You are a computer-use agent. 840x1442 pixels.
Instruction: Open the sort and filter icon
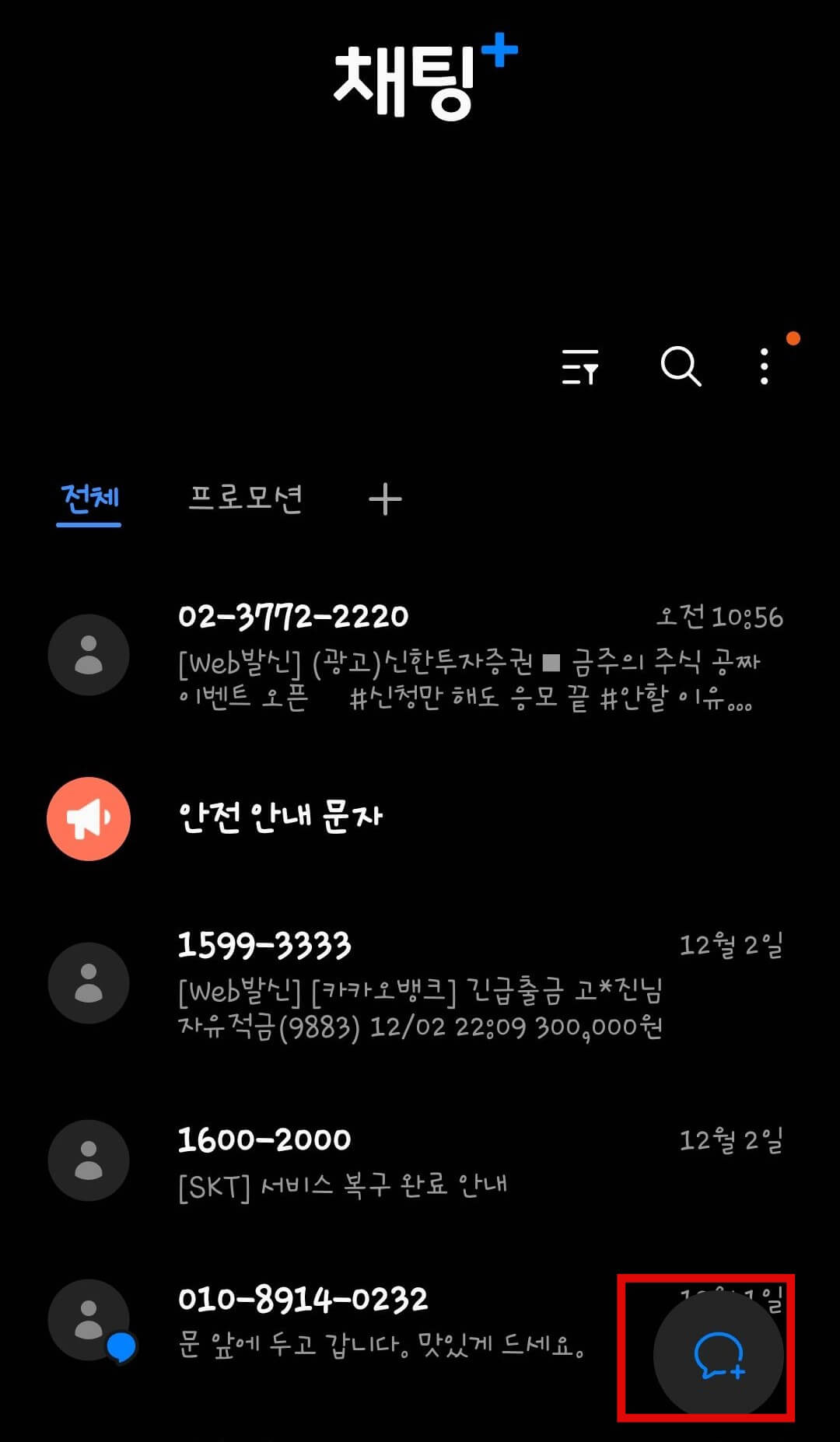click(581, 367)
